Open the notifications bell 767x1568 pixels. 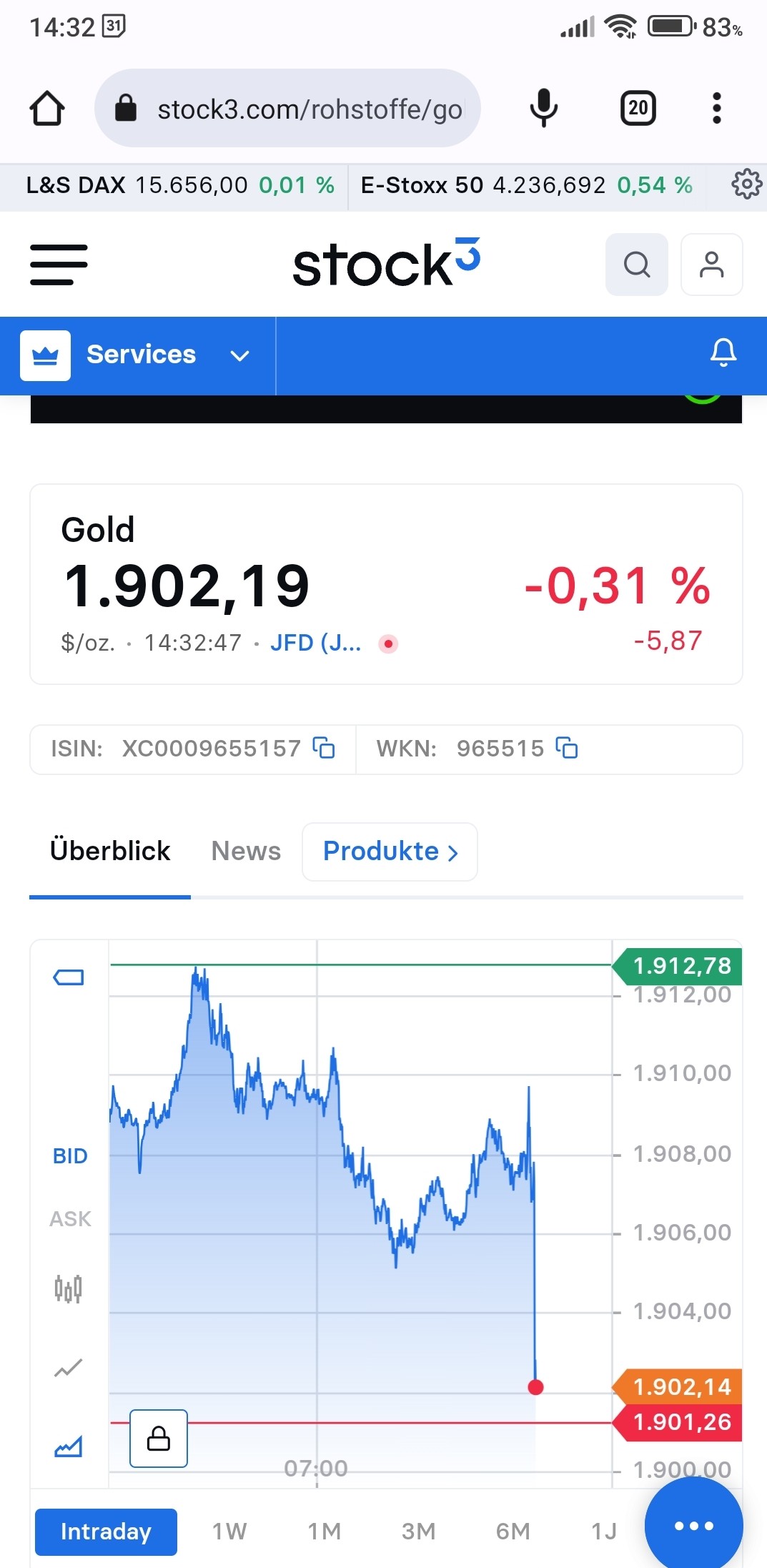click(x=723, y=354)
